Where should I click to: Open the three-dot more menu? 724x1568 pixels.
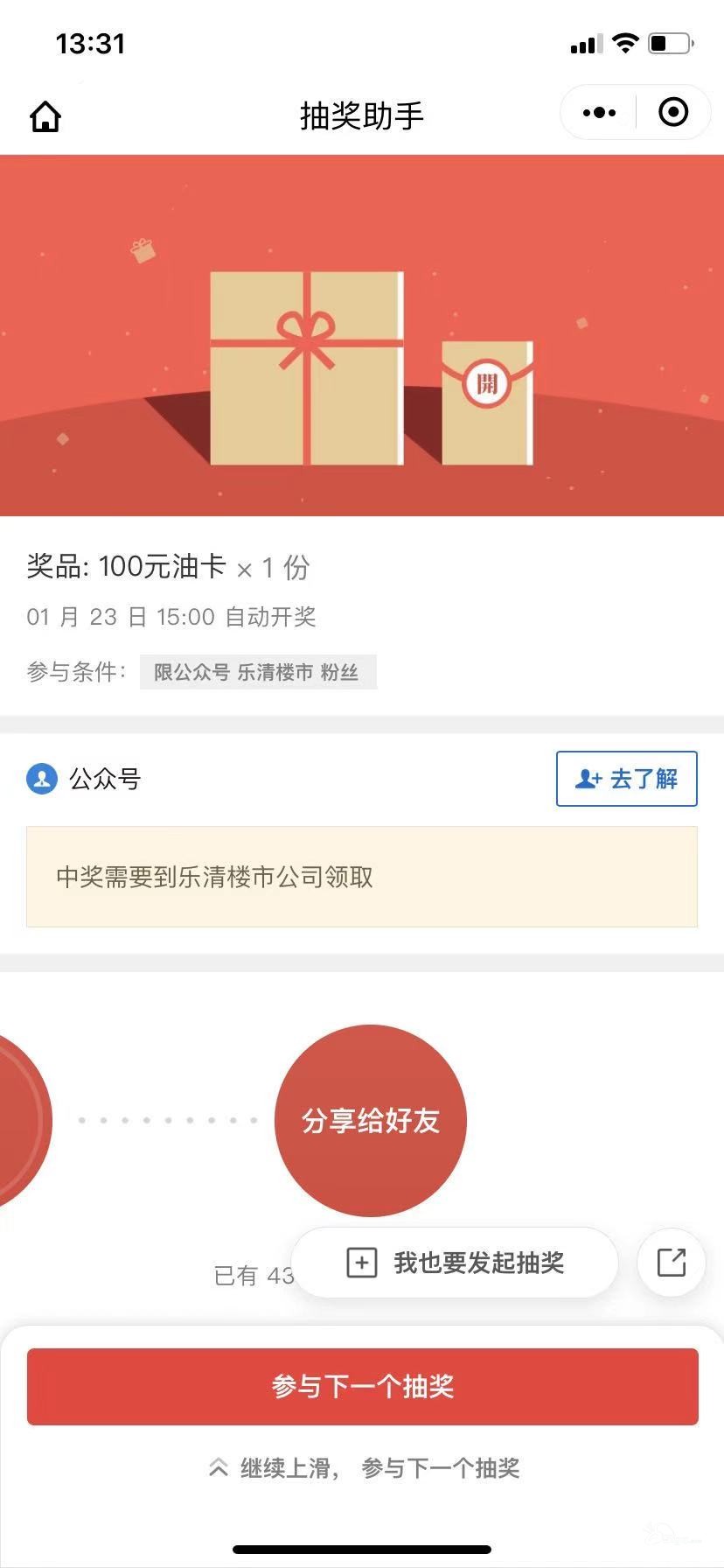point(599,113)
